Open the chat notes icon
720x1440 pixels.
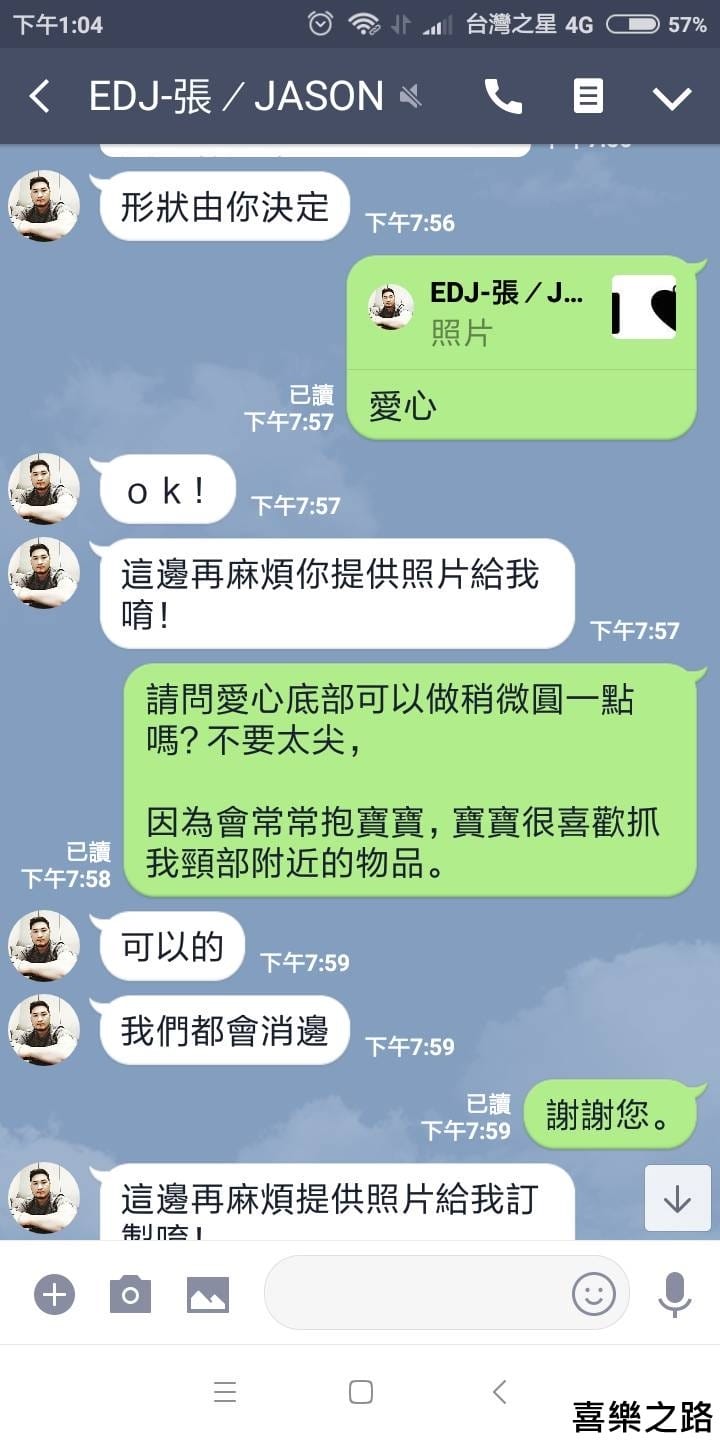coord(588,97)
